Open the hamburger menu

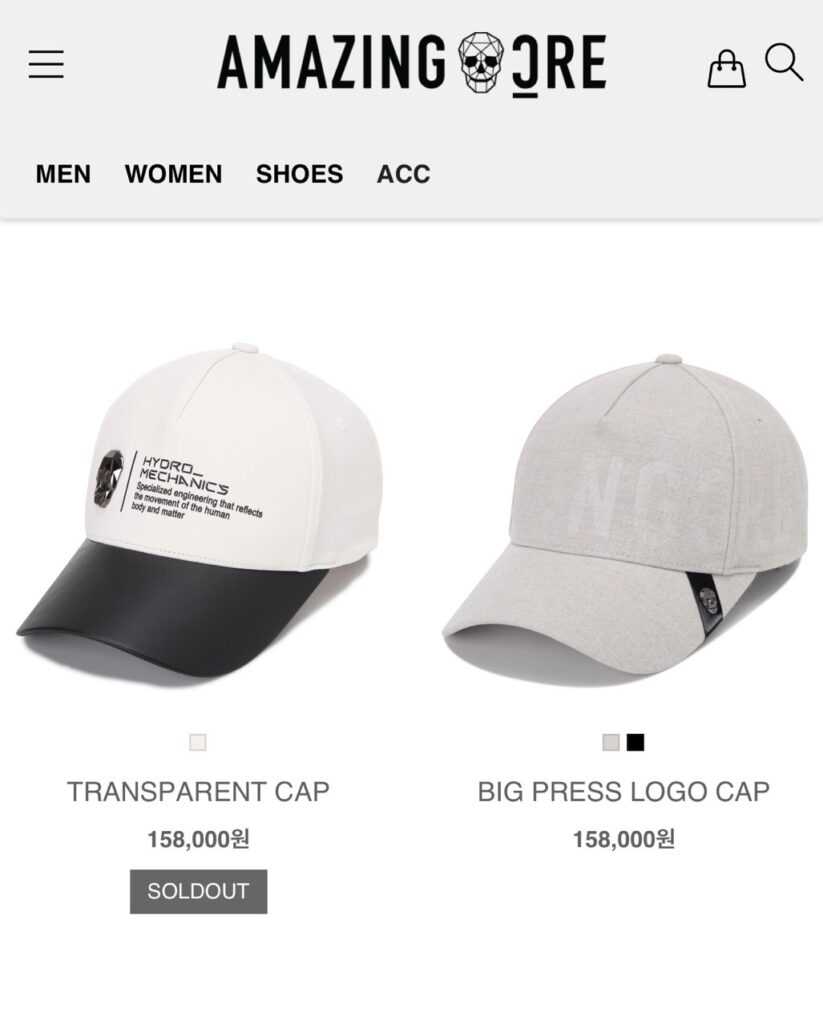click(46, 64)
